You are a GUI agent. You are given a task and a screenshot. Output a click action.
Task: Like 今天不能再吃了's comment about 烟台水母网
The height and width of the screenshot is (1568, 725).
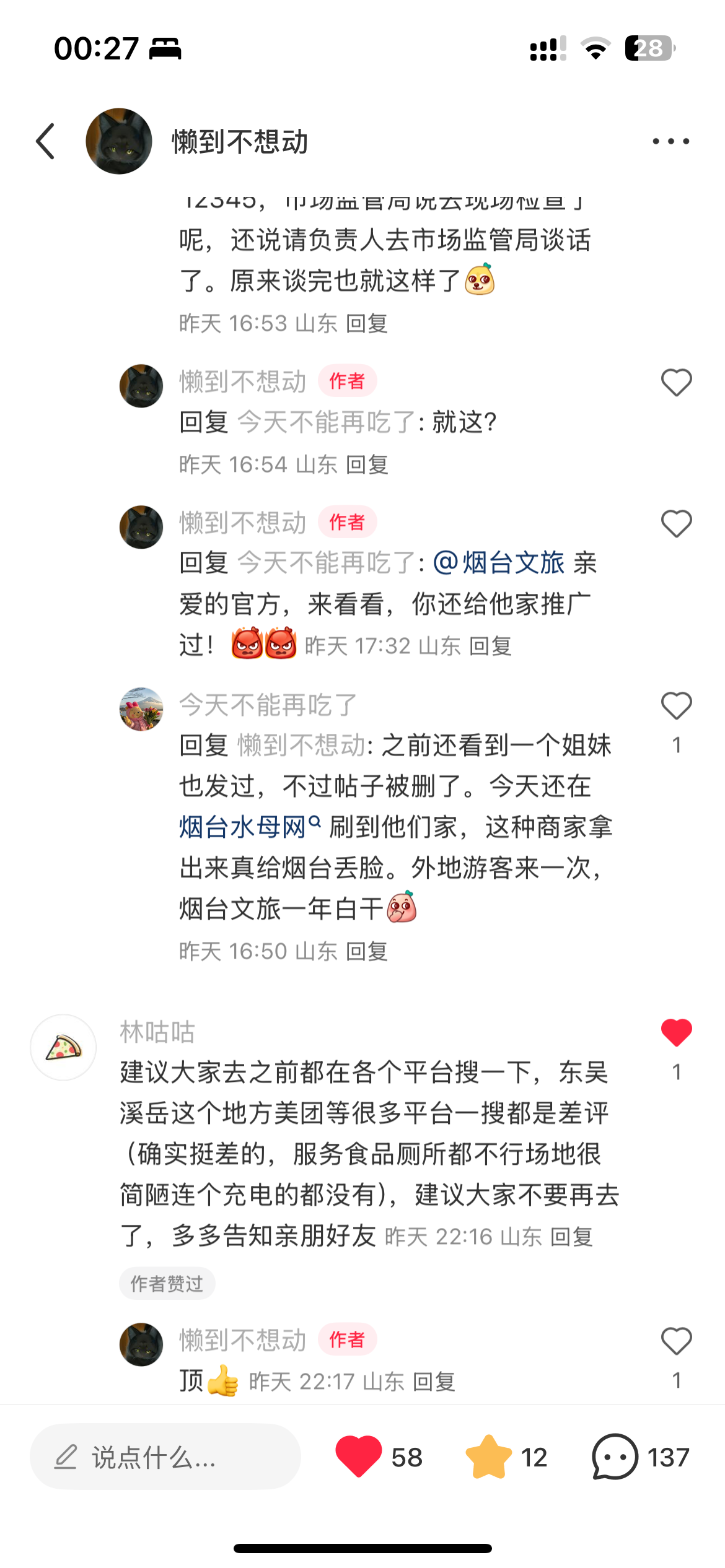tap(677, 706)
